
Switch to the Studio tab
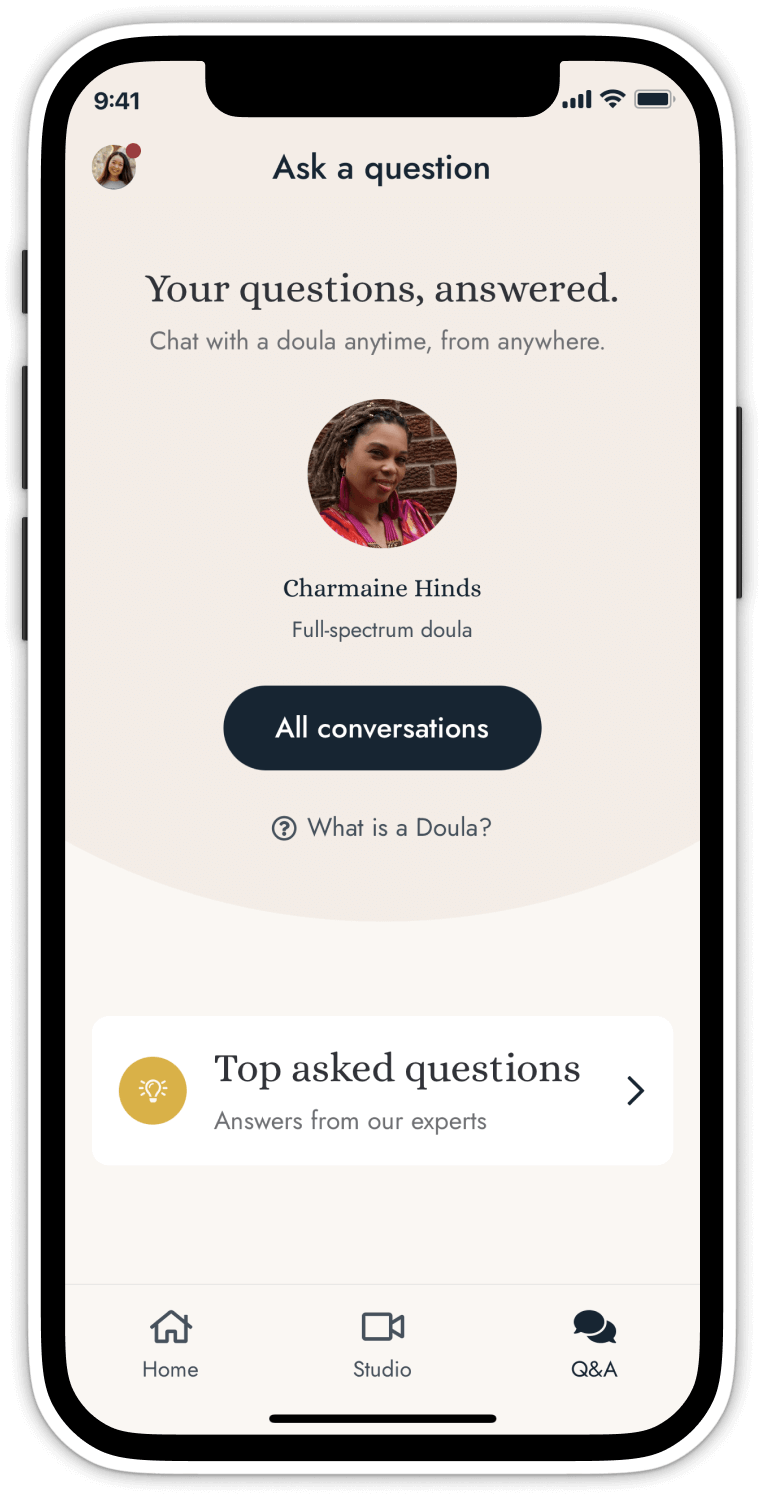(x=382, y=1343)
